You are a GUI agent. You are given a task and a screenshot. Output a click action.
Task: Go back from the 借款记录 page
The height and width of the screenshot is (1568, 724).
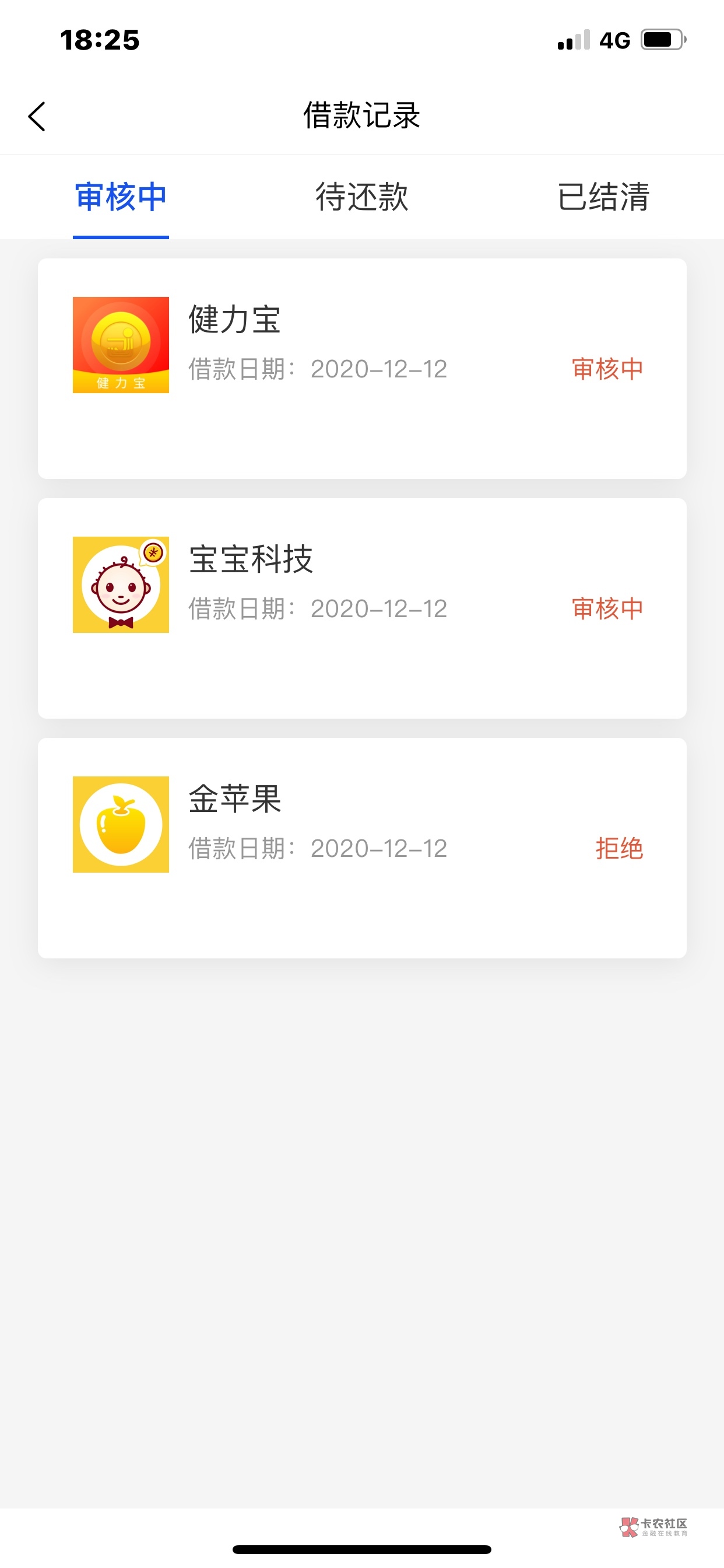(37, 116)
